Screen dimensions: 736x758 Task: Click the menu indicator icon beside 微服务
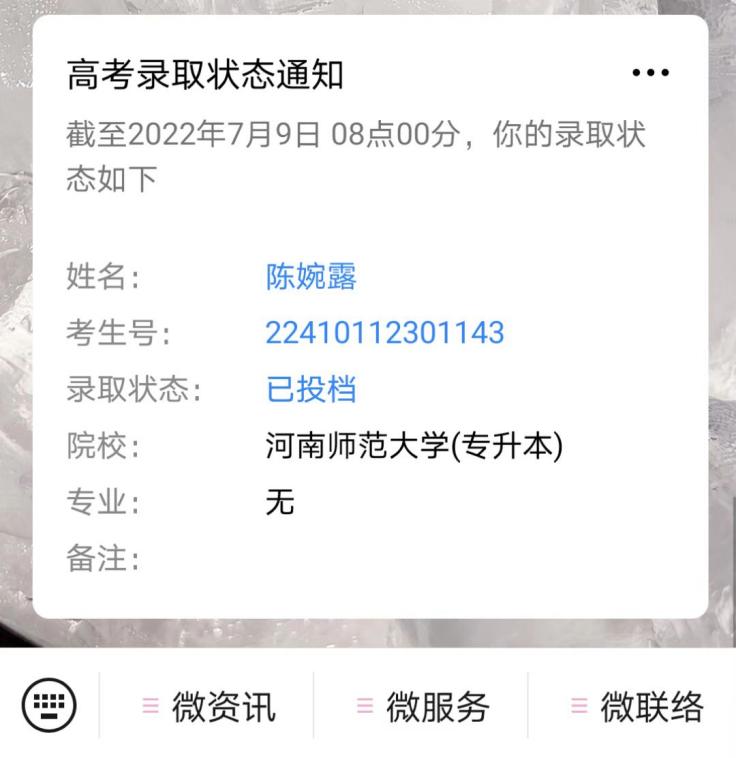coord(363,705)
